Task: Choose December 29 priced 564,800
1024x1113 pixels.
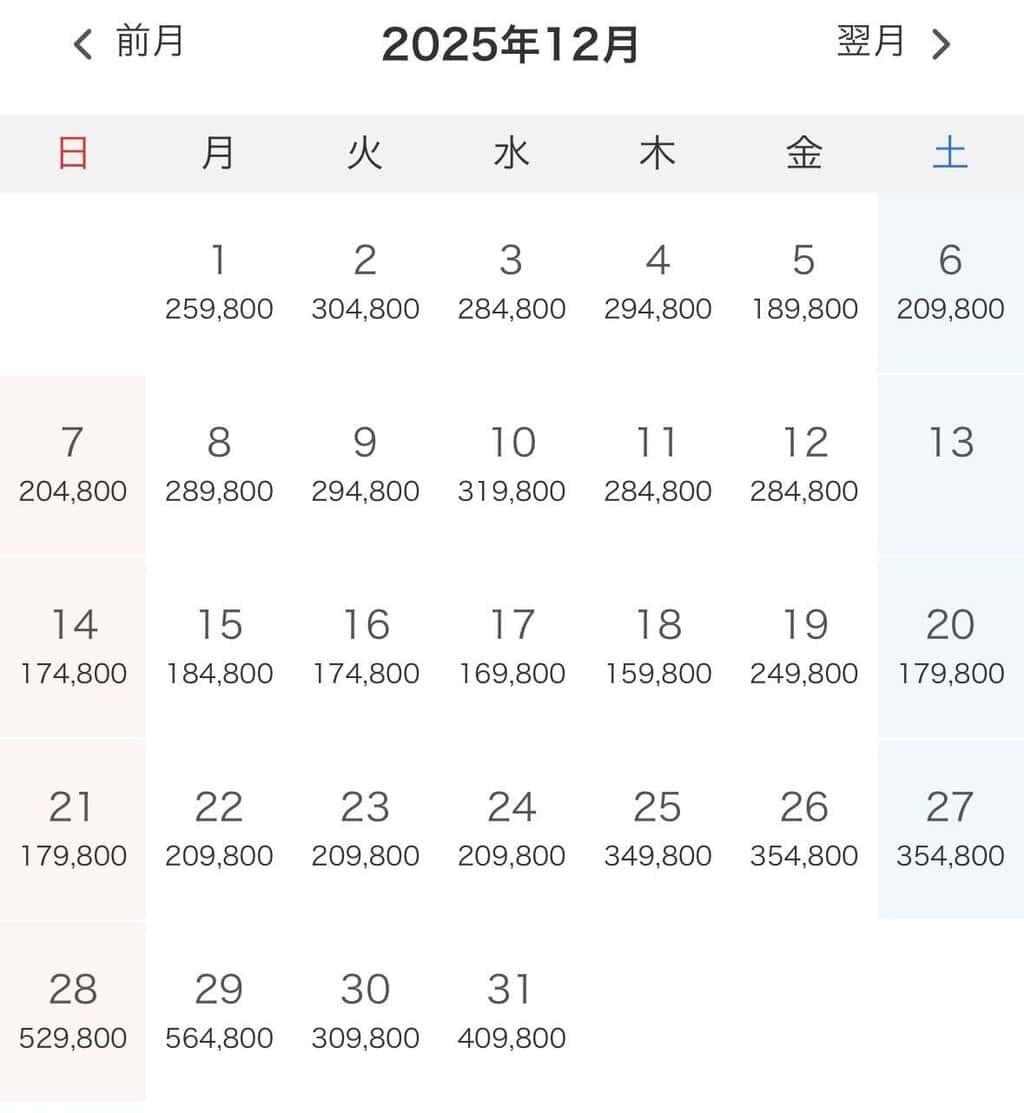Action: click(x=218, y=1011)
